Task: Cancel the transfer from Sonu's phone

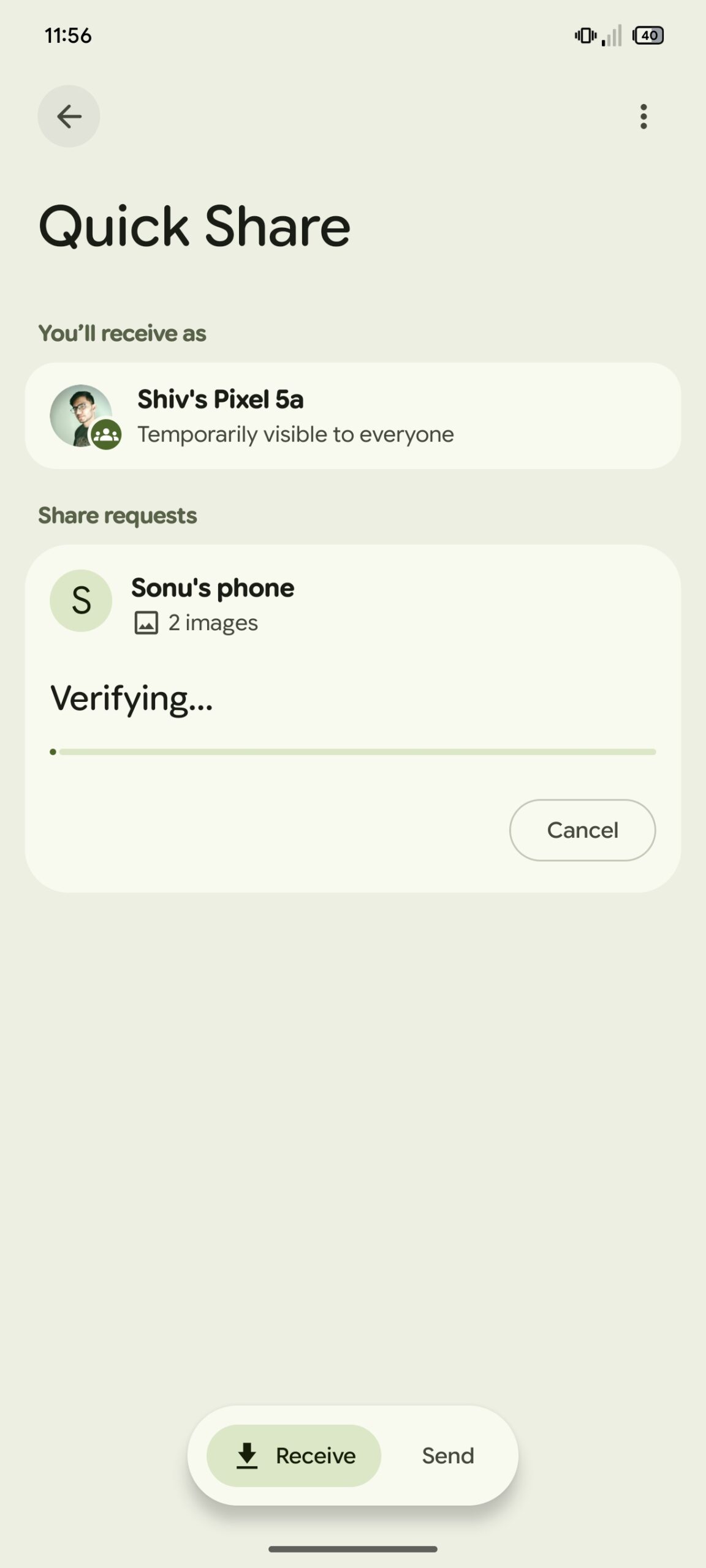Action: click(x=582, y=830)
